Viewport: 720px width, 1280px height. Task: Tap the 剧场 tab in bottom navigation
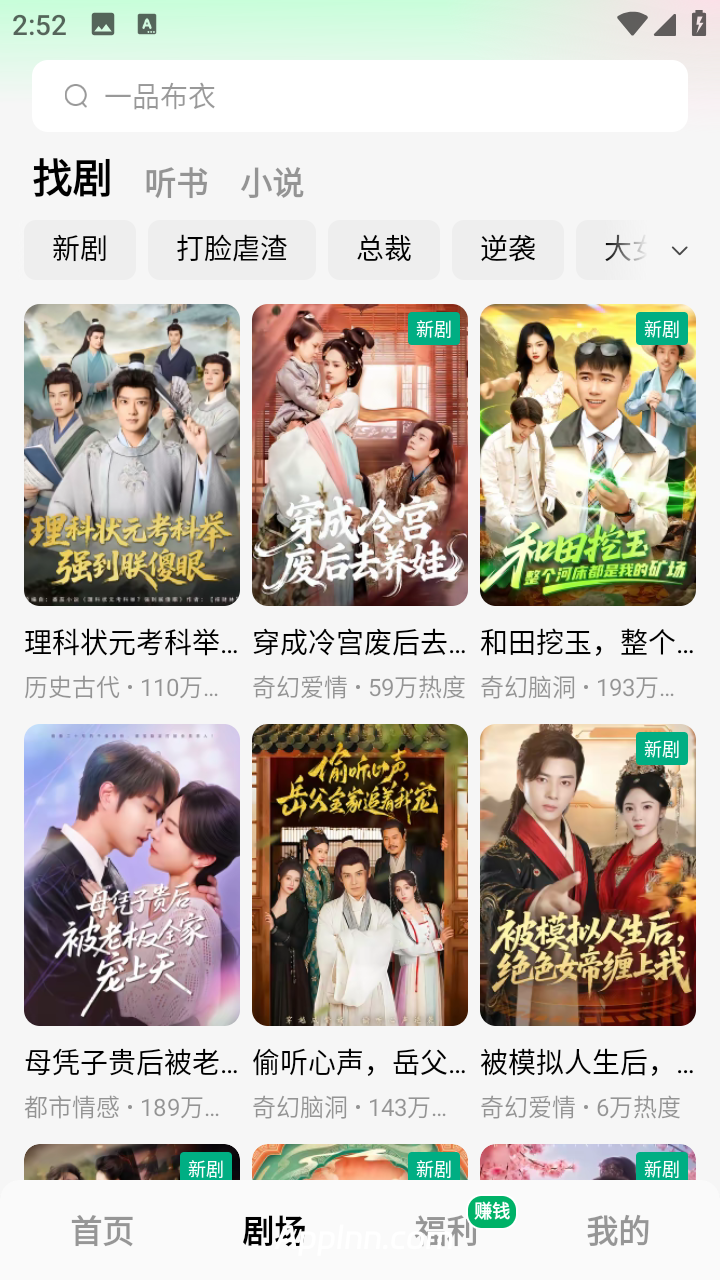pyautogui.click(x=274, y=1231)
